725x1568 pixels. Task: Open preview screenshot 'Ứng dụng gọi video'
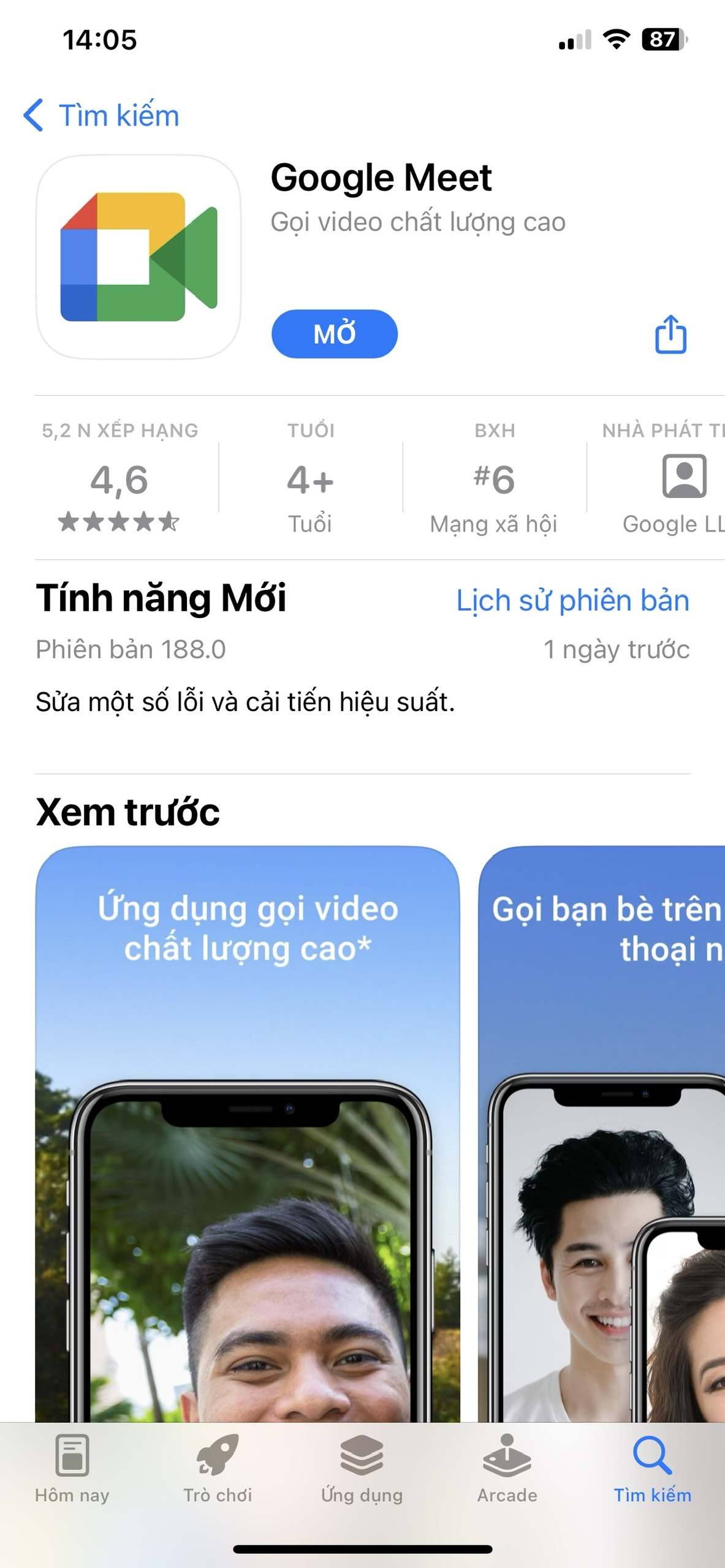(x=248, y=1133)
